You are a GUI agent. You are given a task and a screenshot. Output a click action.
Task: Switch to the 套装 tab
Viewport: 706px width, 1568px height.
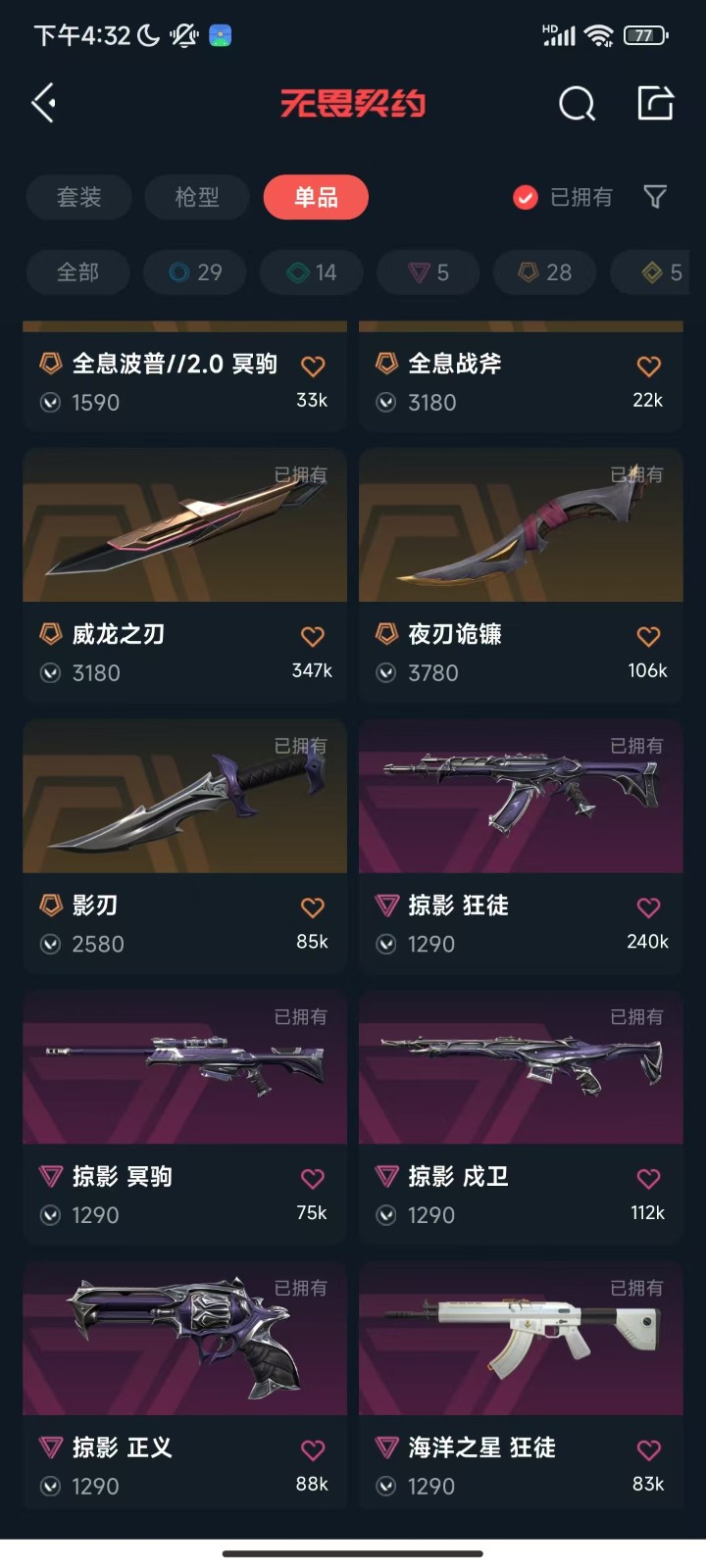[78, 197]
